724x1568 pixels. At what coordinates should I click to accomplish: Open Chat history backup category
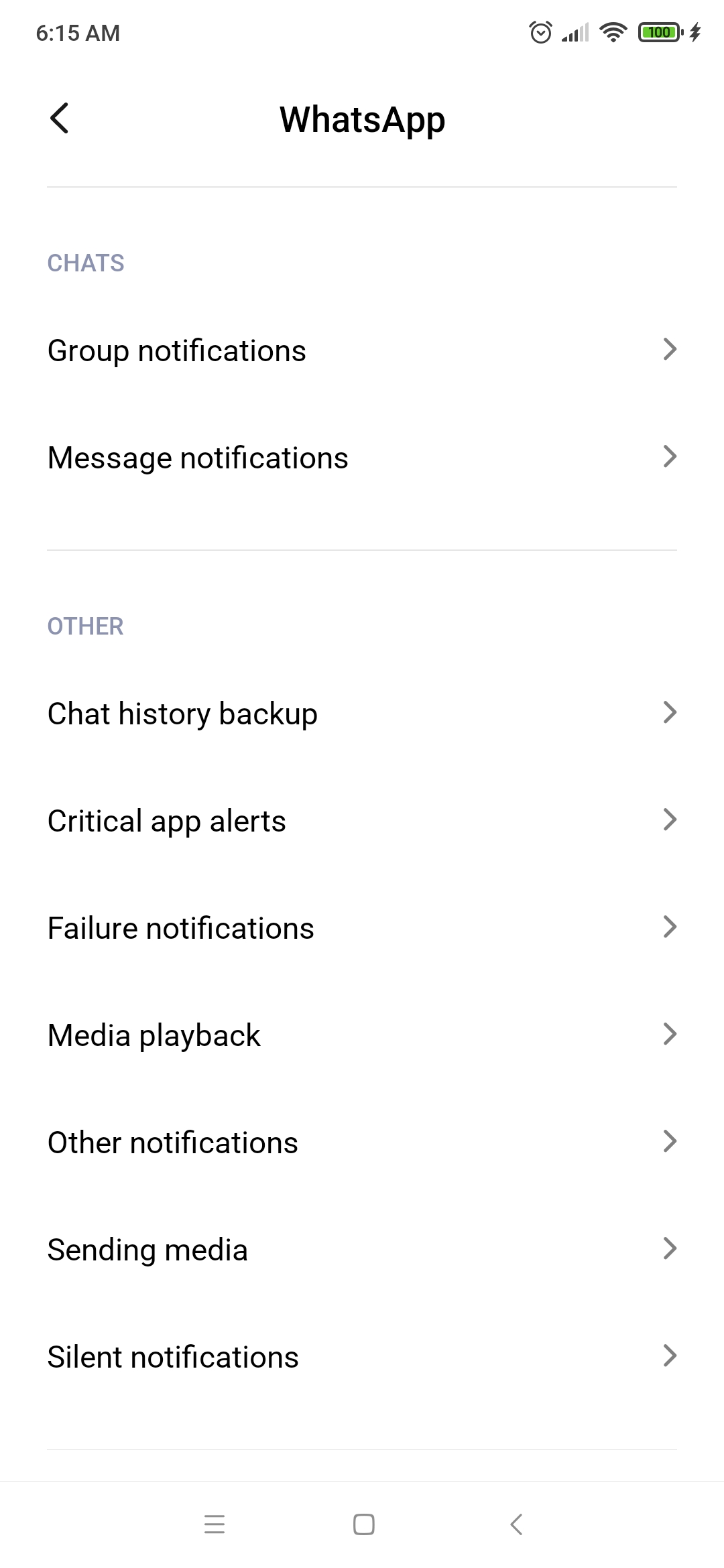click(x=362, y=714)
